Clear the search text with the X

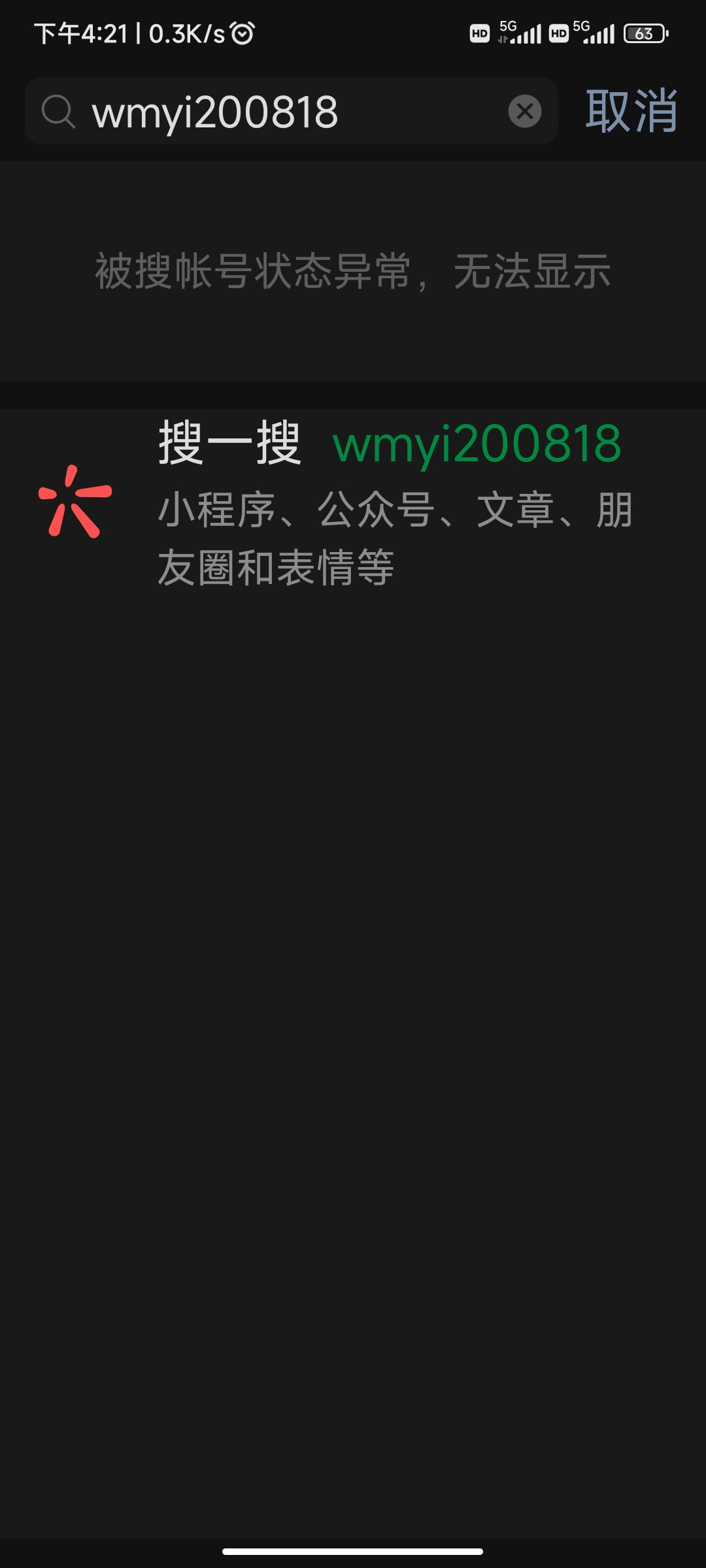[x=524, y=112]
